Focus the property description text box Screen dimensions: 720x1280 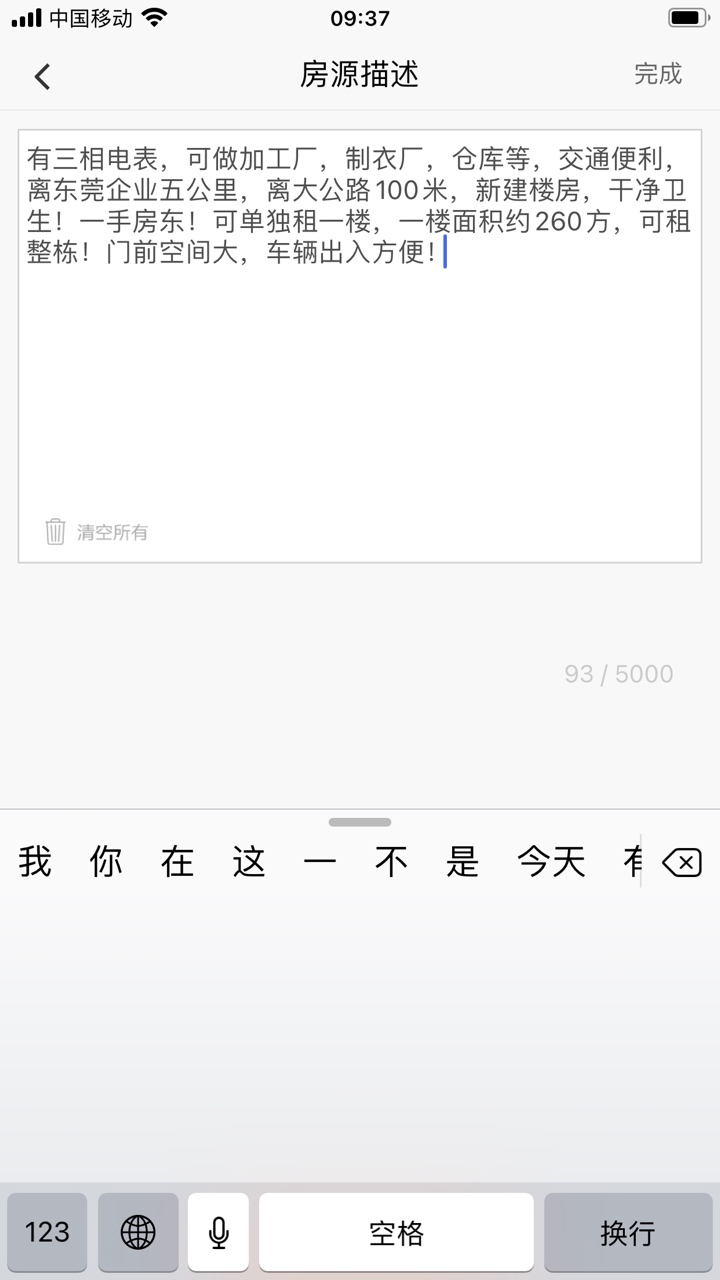tap(360, 380)
